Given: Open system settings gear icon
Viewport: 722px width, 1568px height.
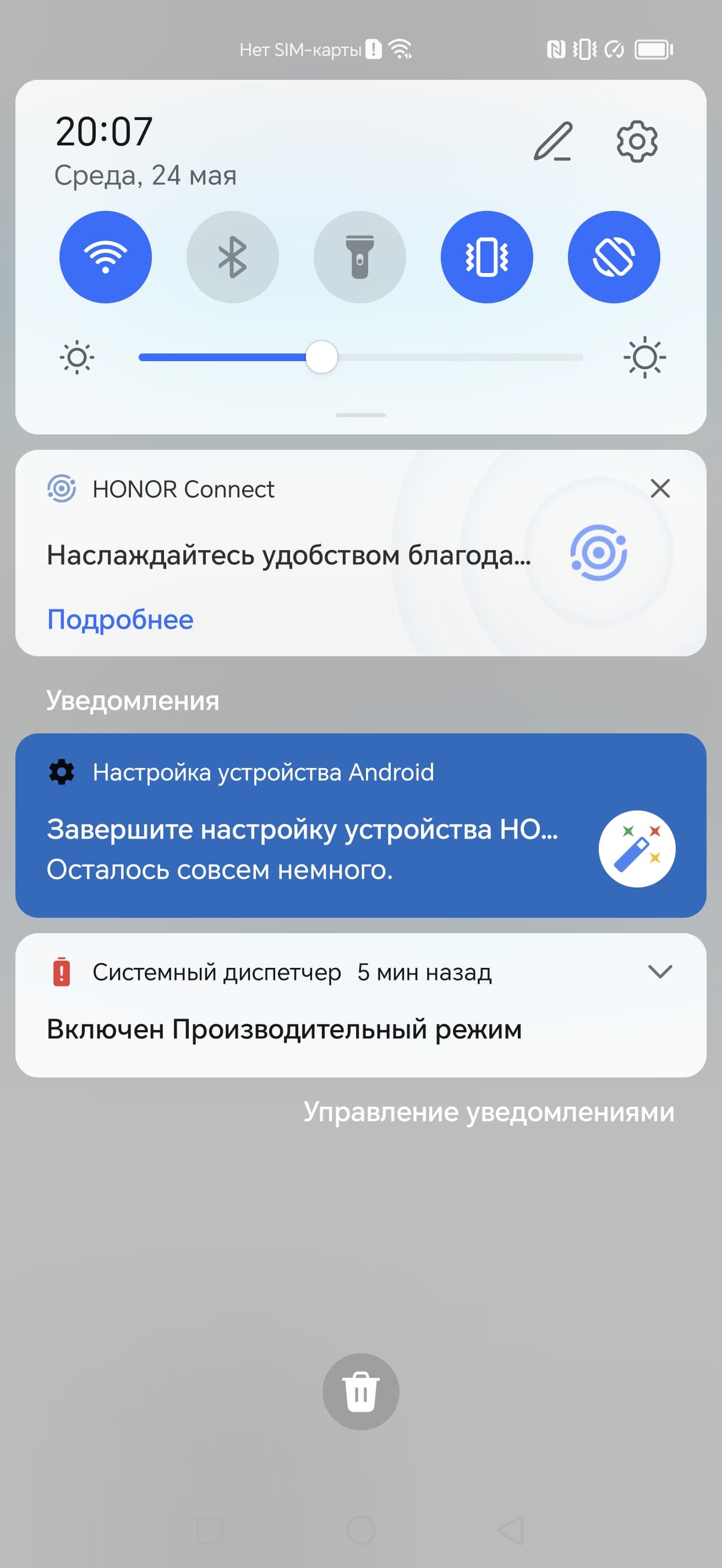Looking at the screenshot, I should [636, 141].
